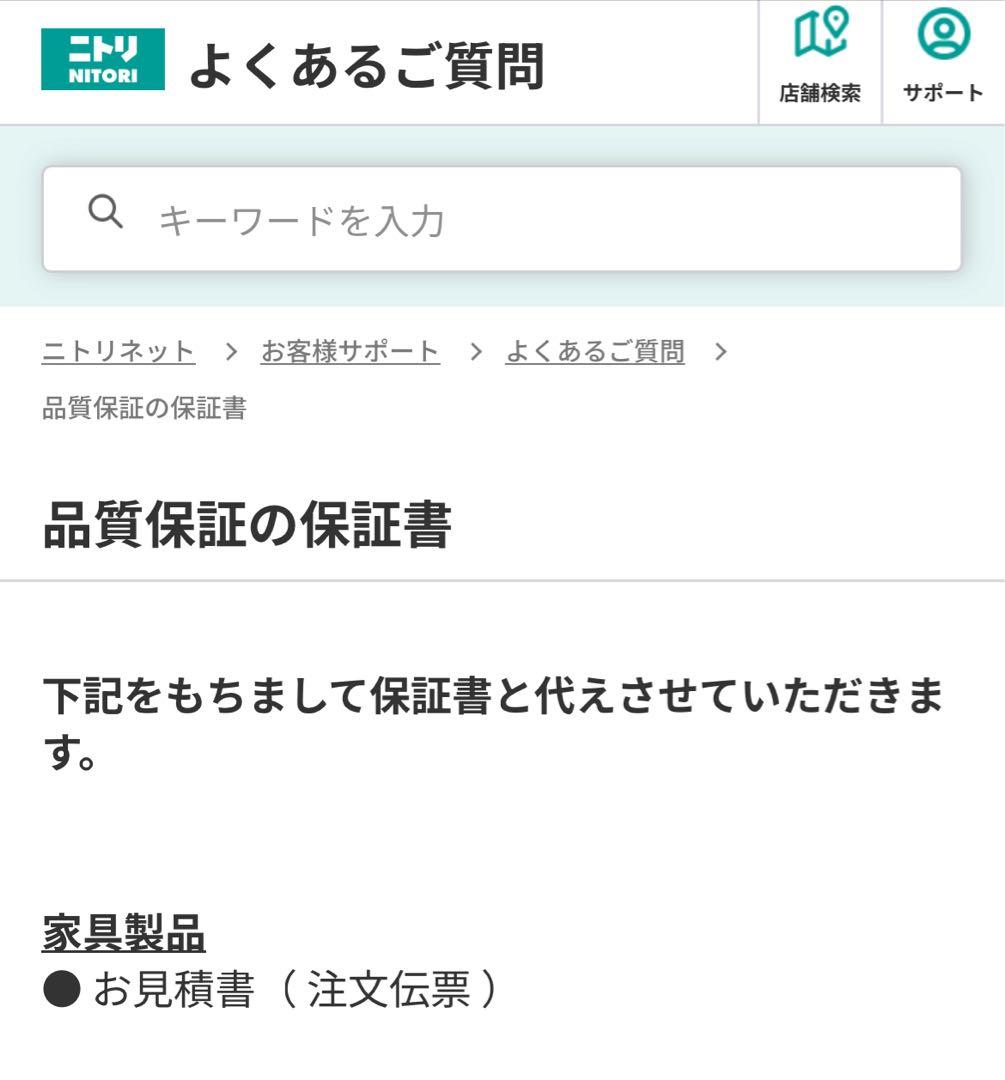Open the お客様サポート breadcrumb link
This screenshot has width=1005, height=1080.
[x=348, y=351]
